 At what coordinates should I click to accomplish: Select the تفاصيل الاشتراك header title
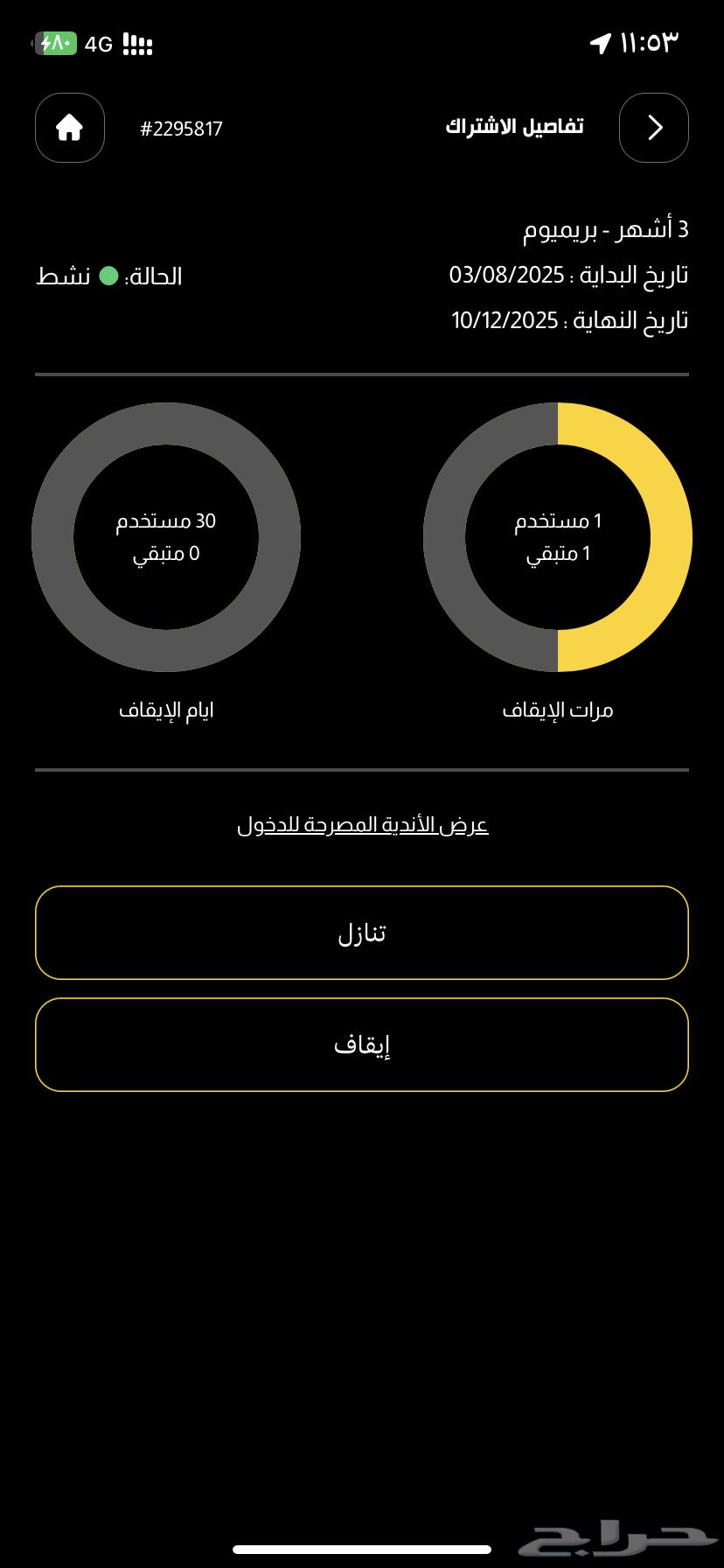[x=514, y=127]
